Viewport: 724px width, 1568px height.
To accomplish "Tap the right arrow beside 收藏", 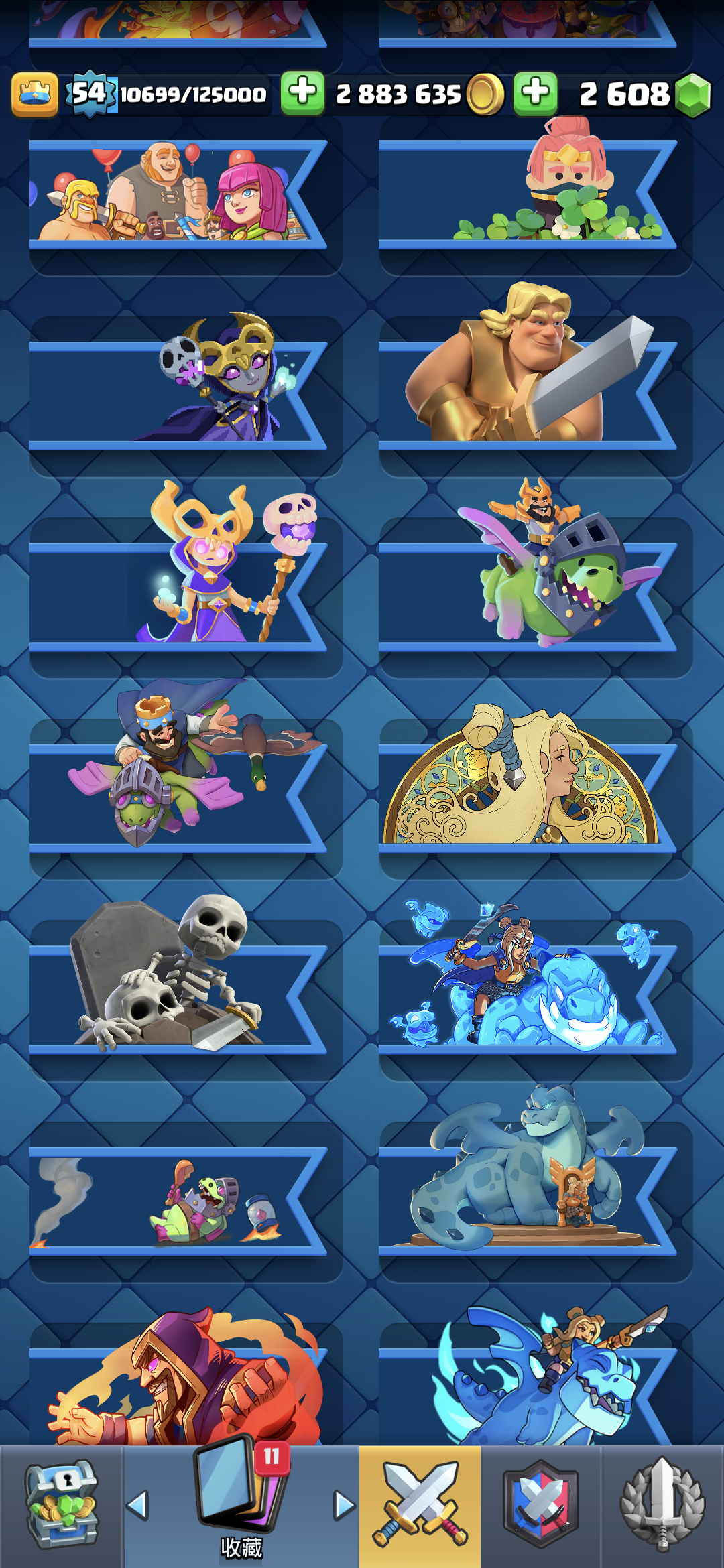I will tap(345, 1505).
